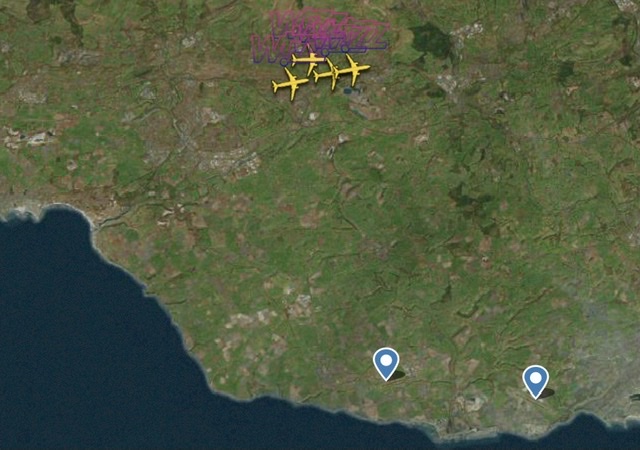Select the right blue airport pin
Screen dimensions: 640x450
pos(536,380)
